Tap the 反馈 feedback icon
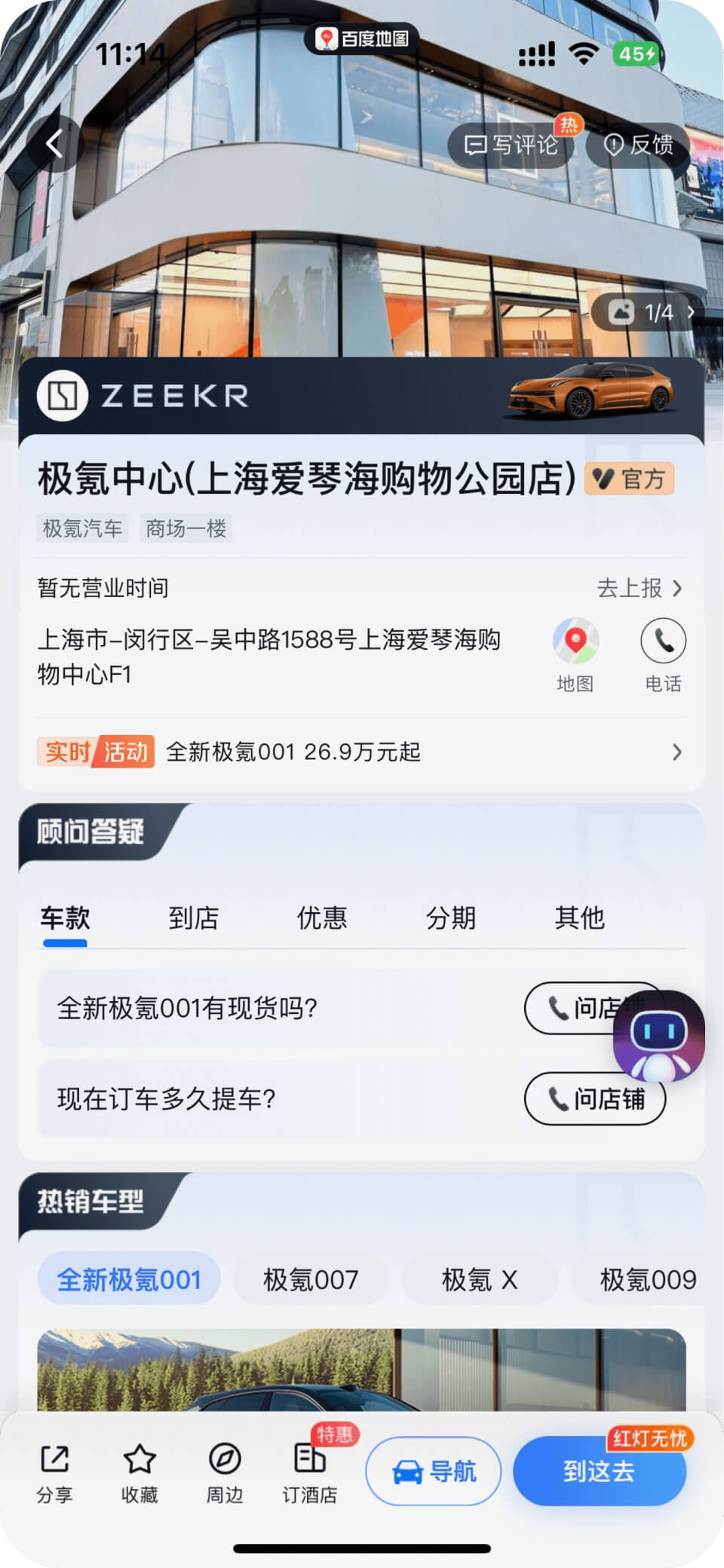724x1568 pixels. pyautogui.click(x=640, y=145)
